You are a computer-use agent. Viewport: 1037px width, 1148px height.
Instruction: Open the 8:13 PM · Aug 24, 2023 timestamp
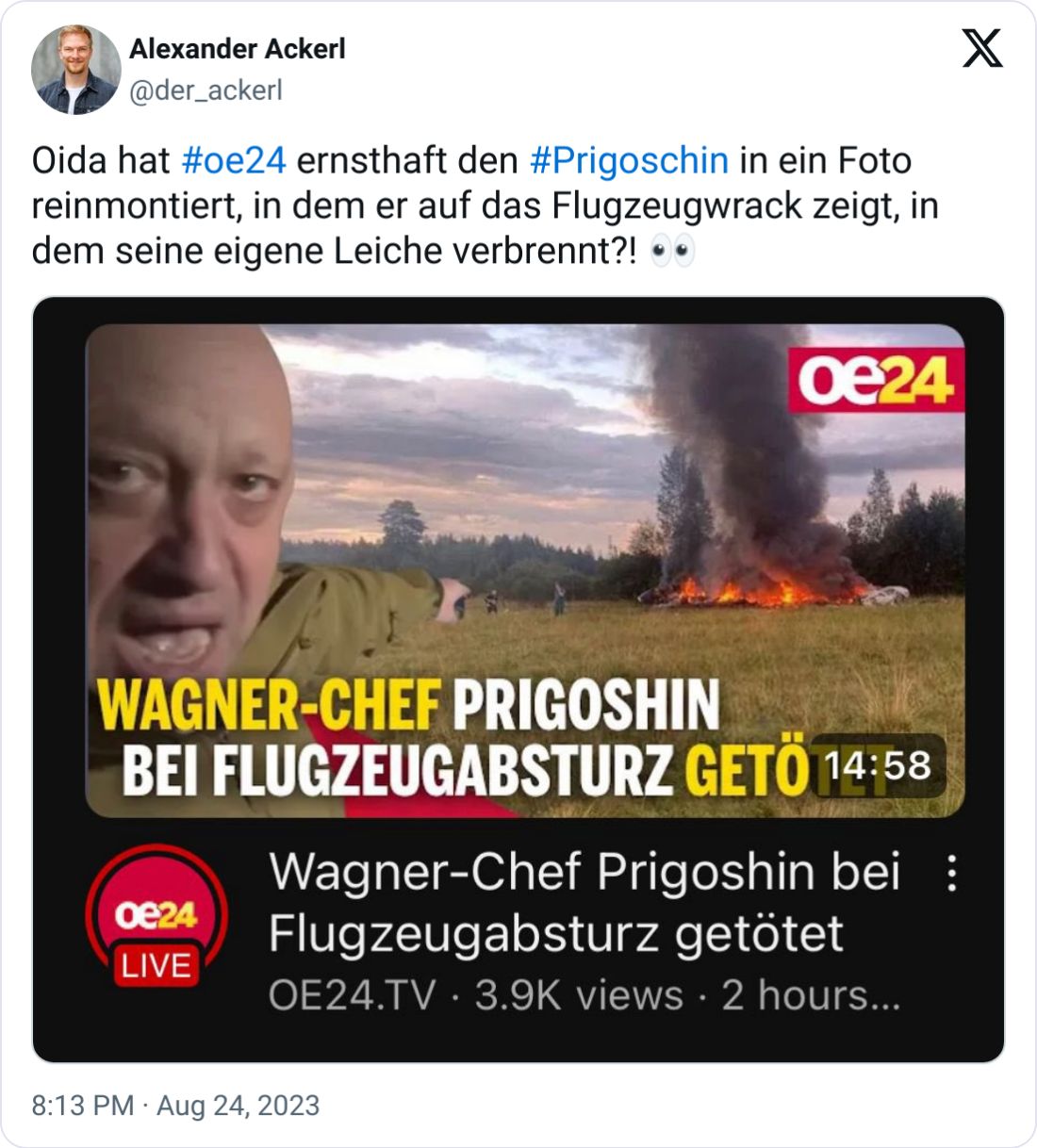point(175,1105)
